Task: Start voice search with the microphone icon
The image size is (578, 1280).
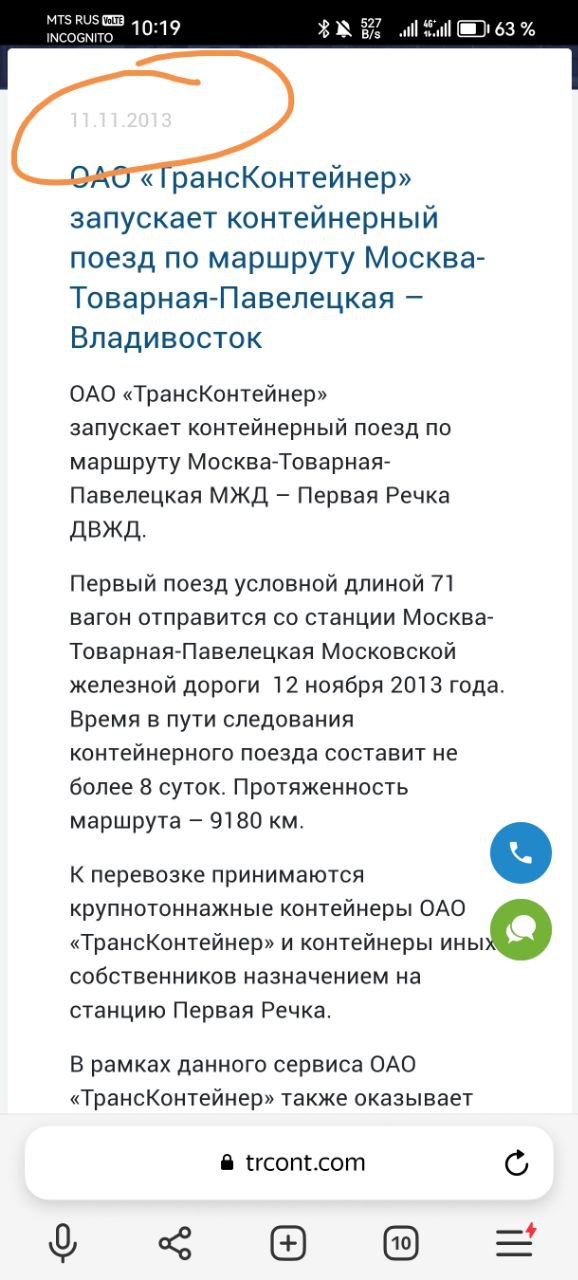Action: (x=62, y=1243)
